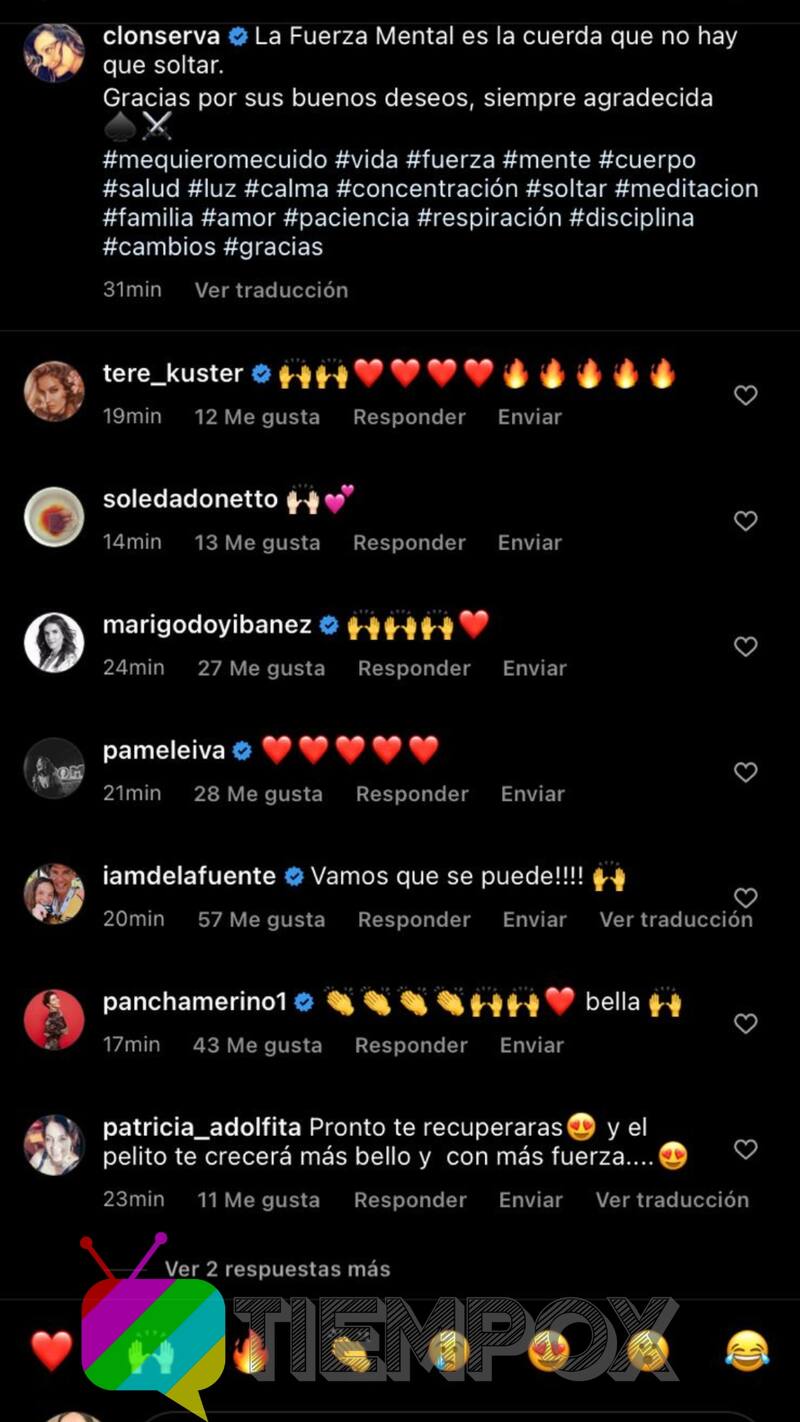This screenshot has height=1422, width=800.
Task: Like pameleiva's comment
Action: [x=745, y=772]
